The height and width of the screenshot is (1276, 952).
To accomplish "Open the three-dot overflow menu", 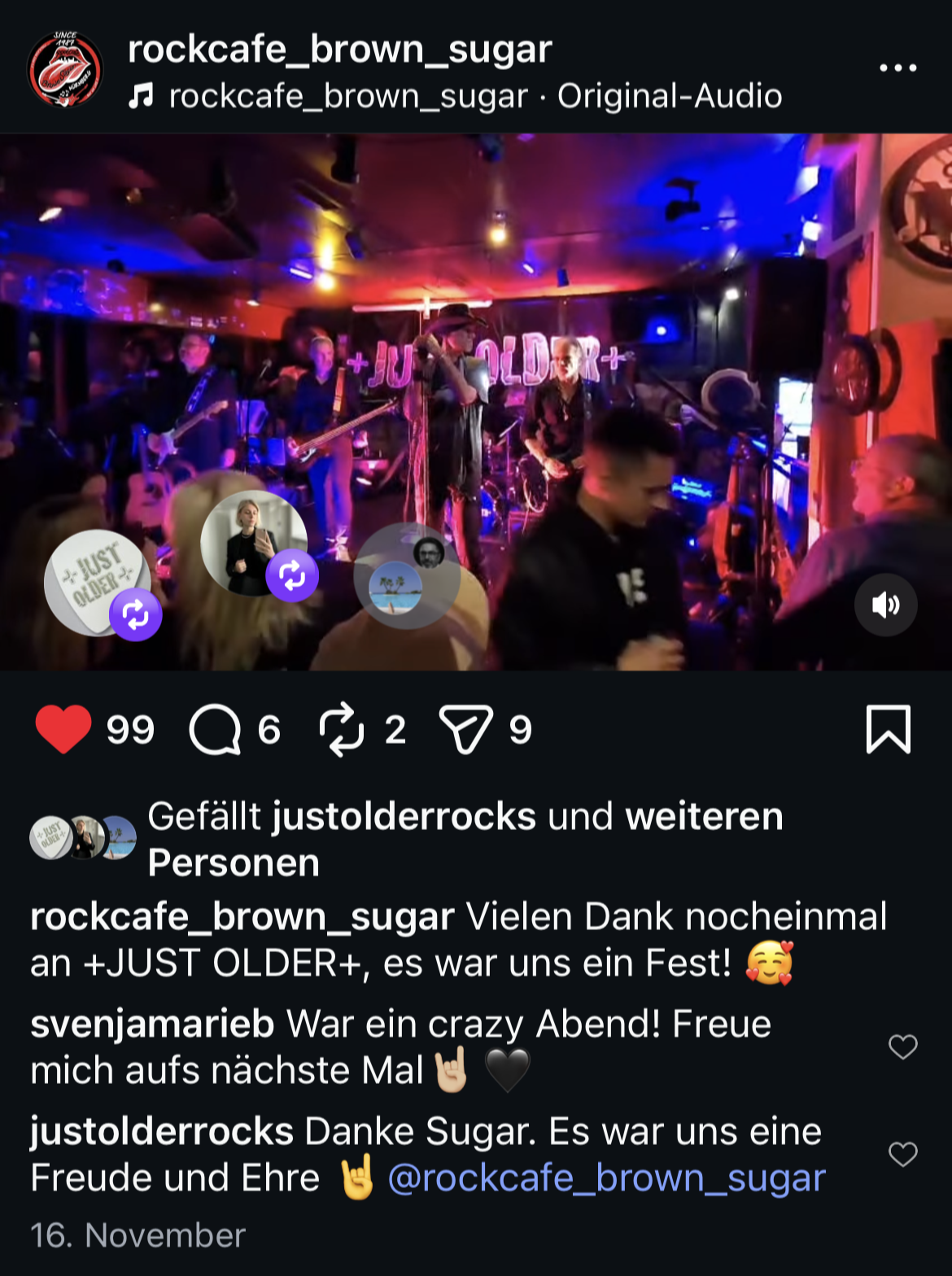I will click(x=897, y=68).
